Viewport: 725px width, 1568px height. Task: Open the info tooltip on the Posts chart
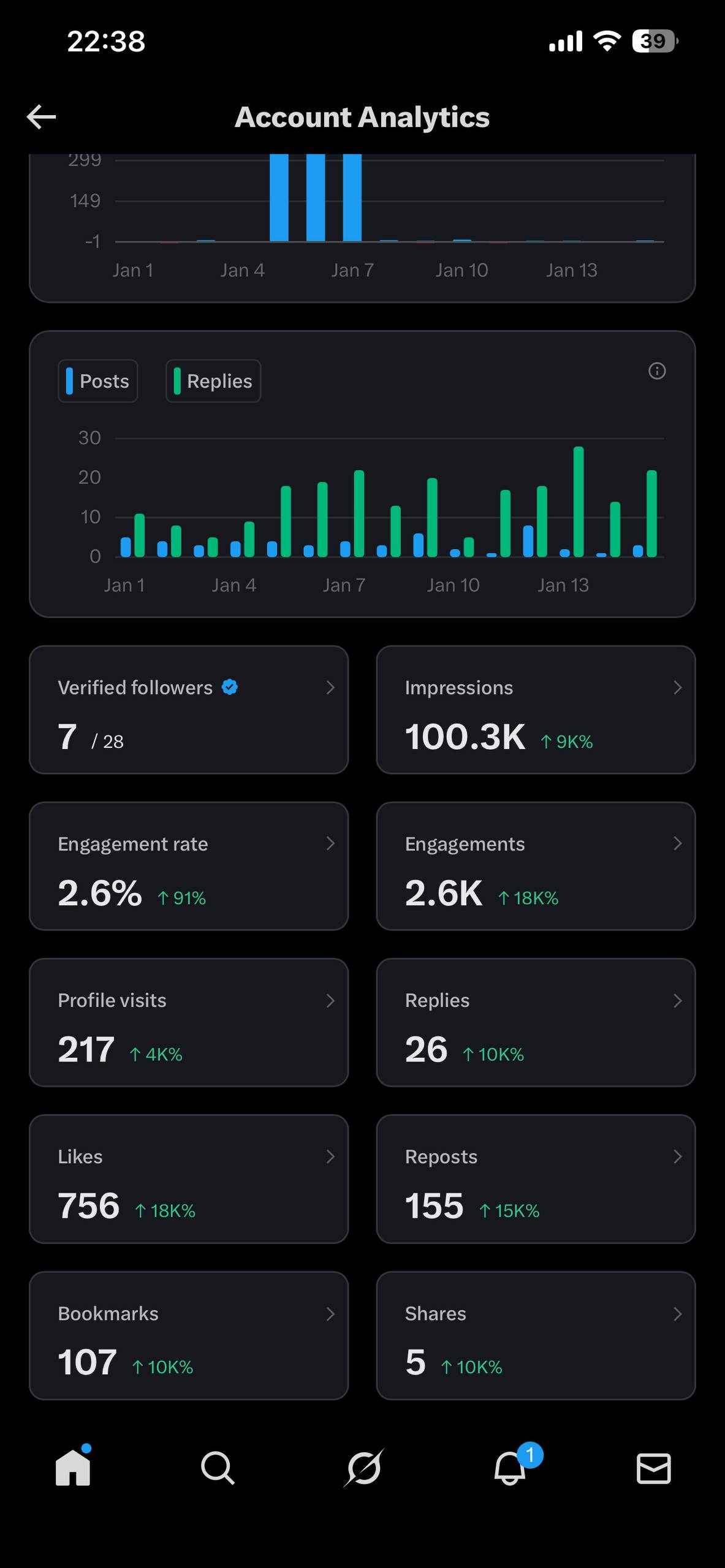coord(656,372)
